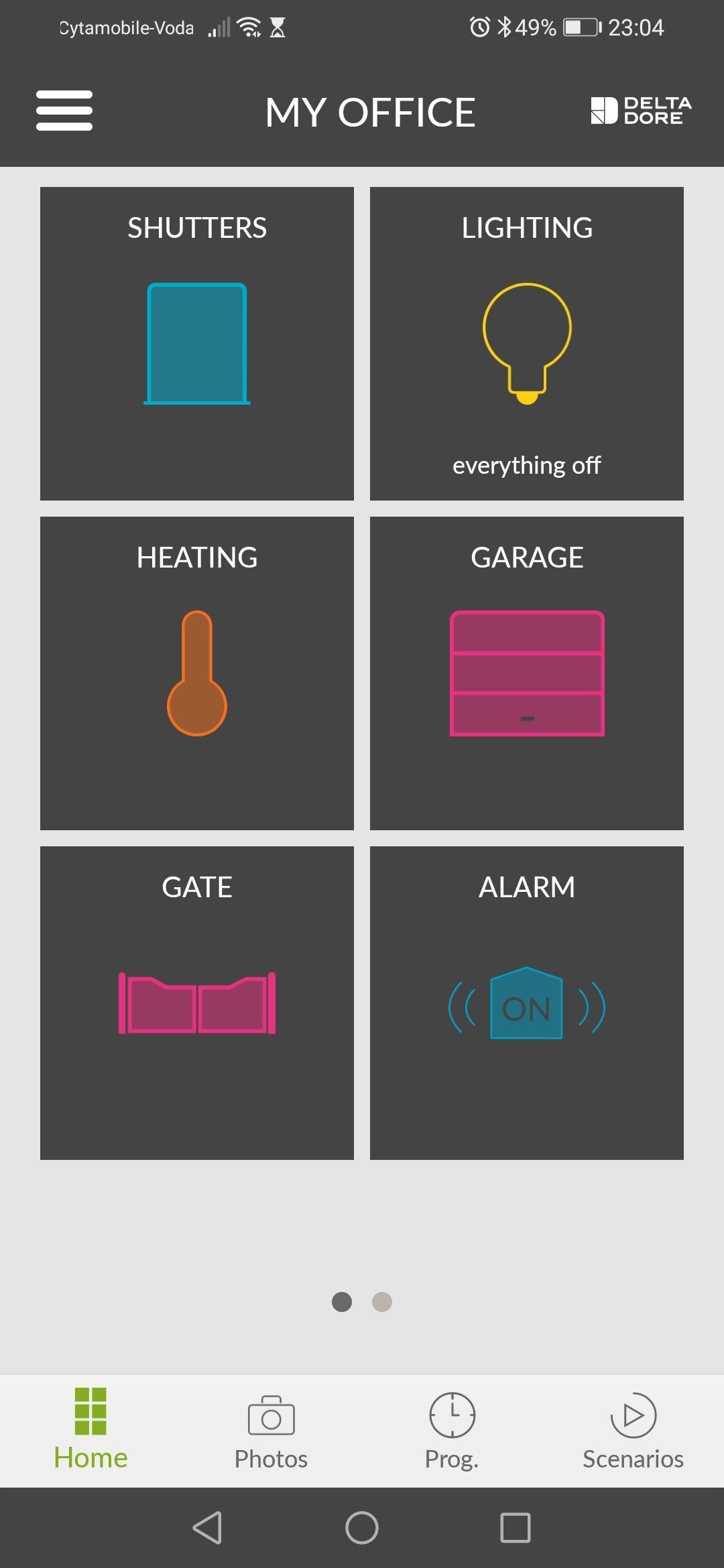Open the Shutters control tile
This screenshot has width=724, height=1568.
click(197, 343)
